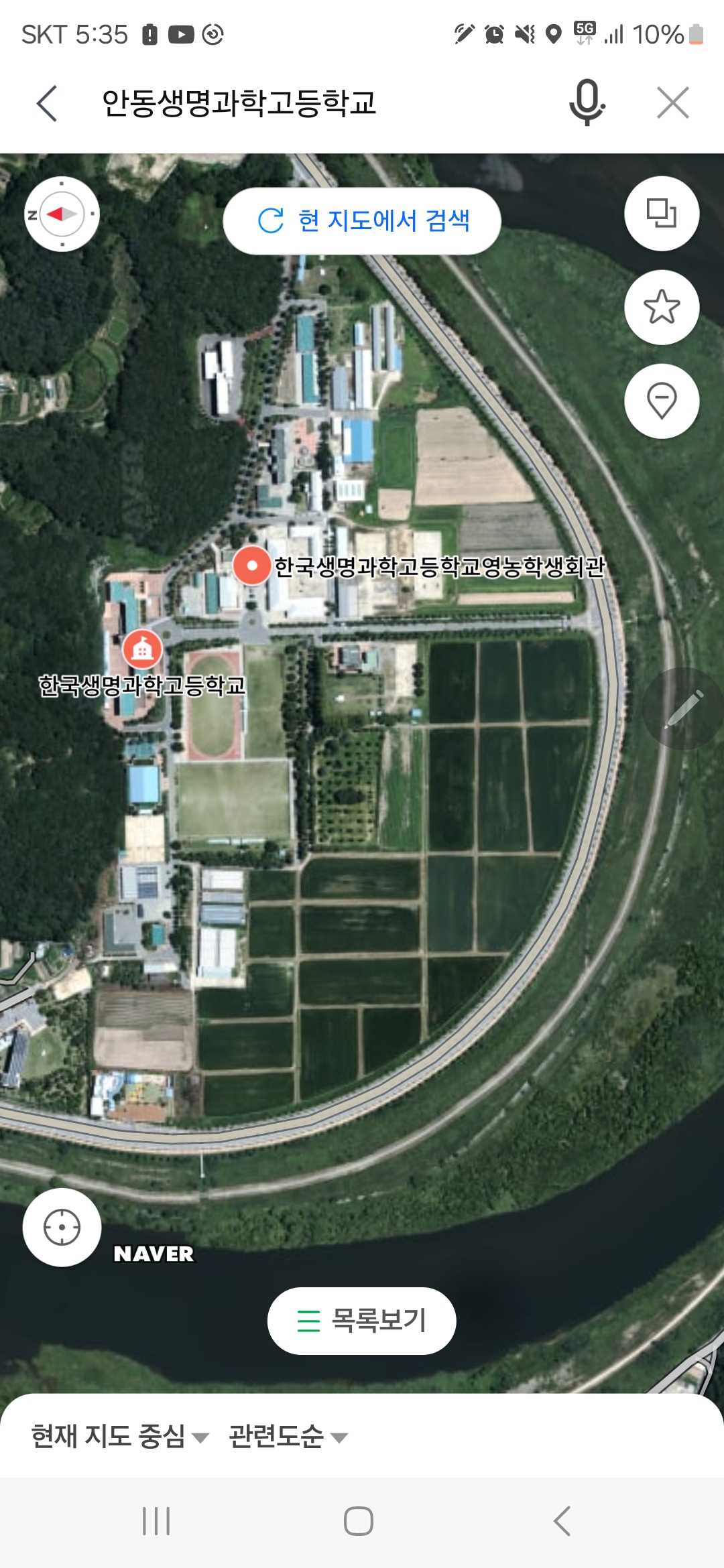Clear the search with the X button
Screen dimensions: 724x1568
[673, 103]
